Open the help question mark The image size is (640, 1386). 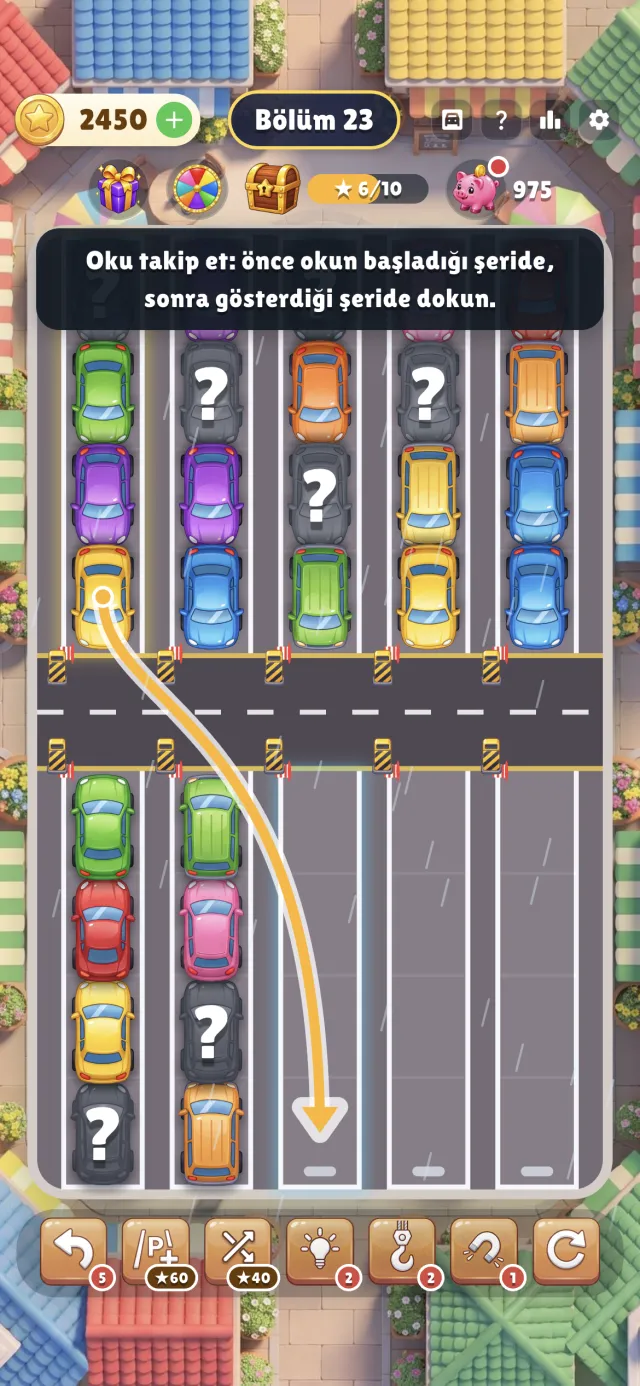click(x=501, y=121)
